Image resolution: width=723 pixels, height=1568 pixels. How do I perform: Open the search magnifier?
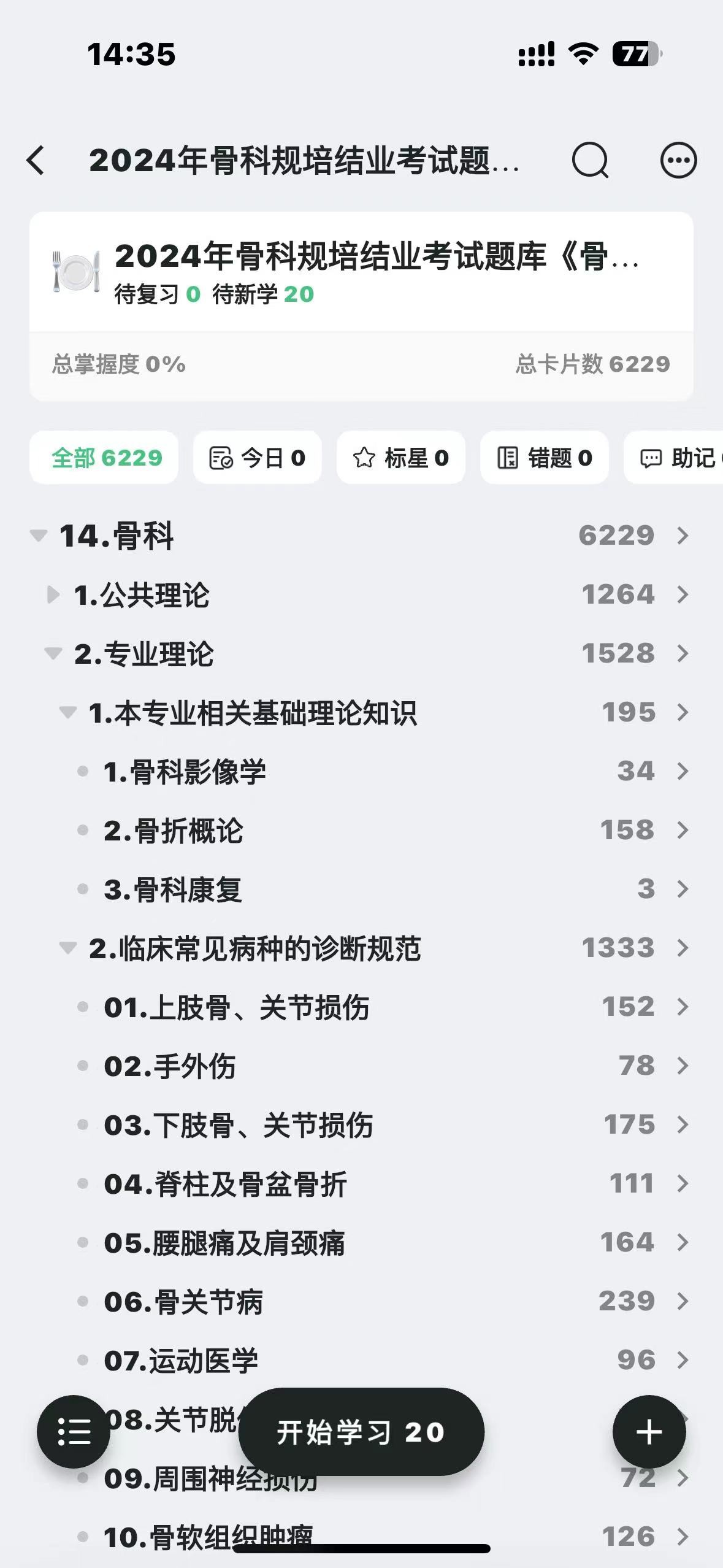(x=590, y=161)
